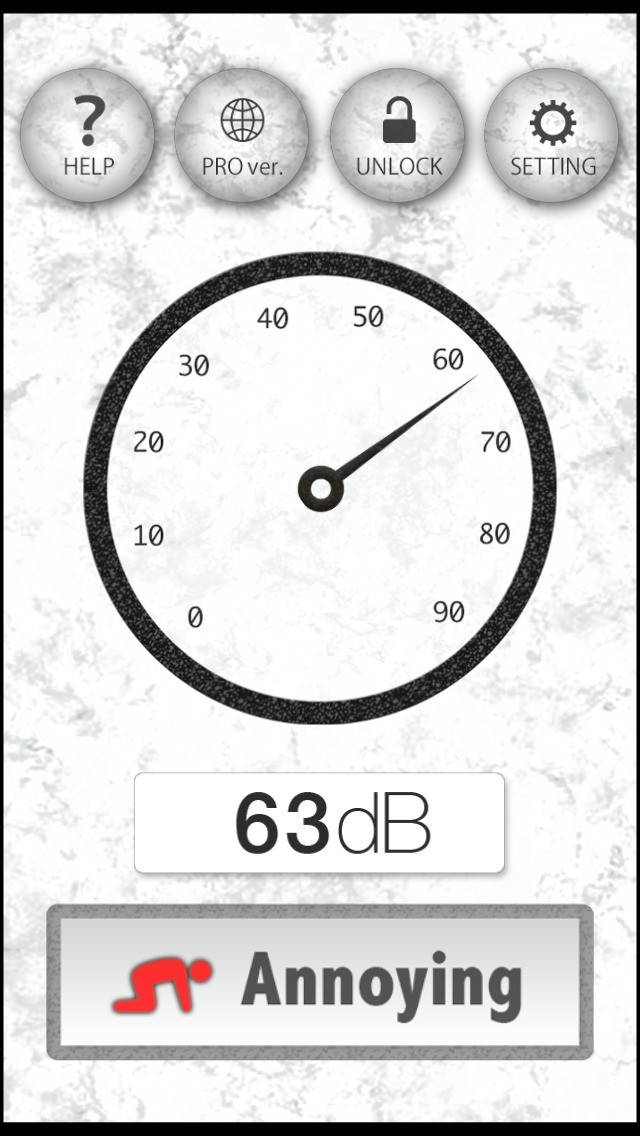
Task: Tap the UNLOCK padlock button
Action: pyautogui.click(x=398, y=135)
